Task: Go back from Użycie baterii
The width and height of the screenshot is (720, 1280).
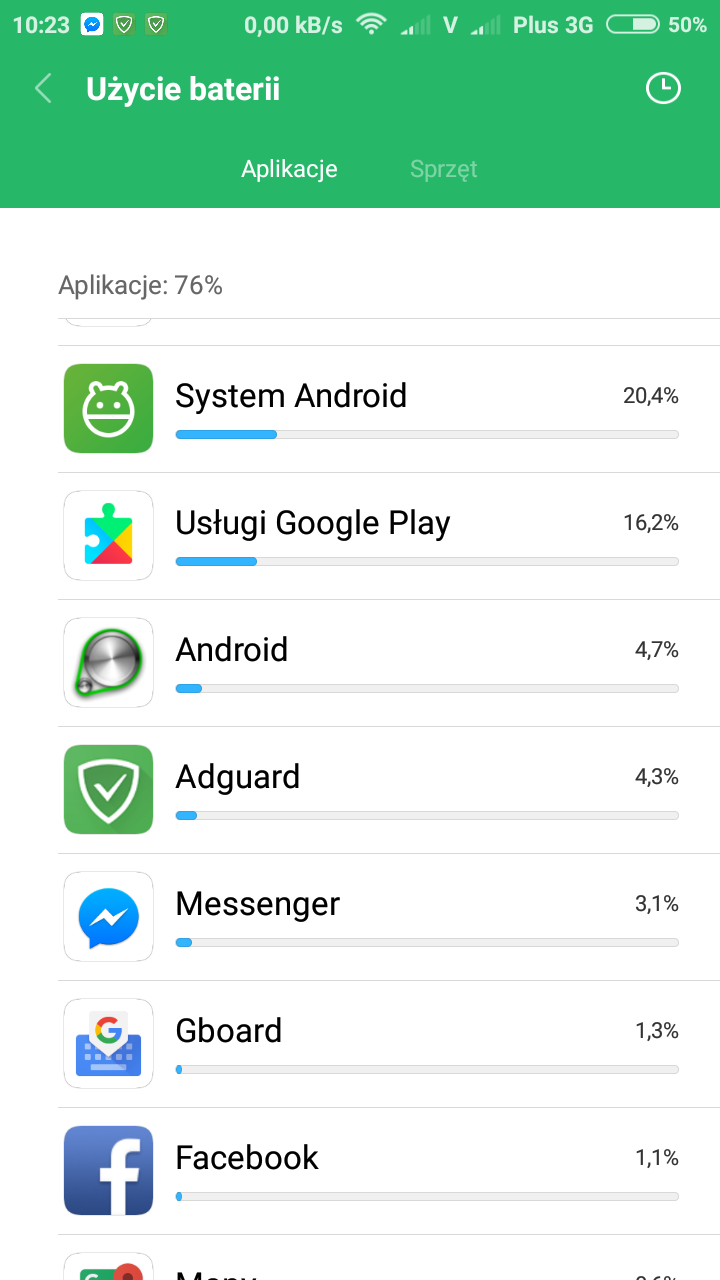Action: coord(43,89)
